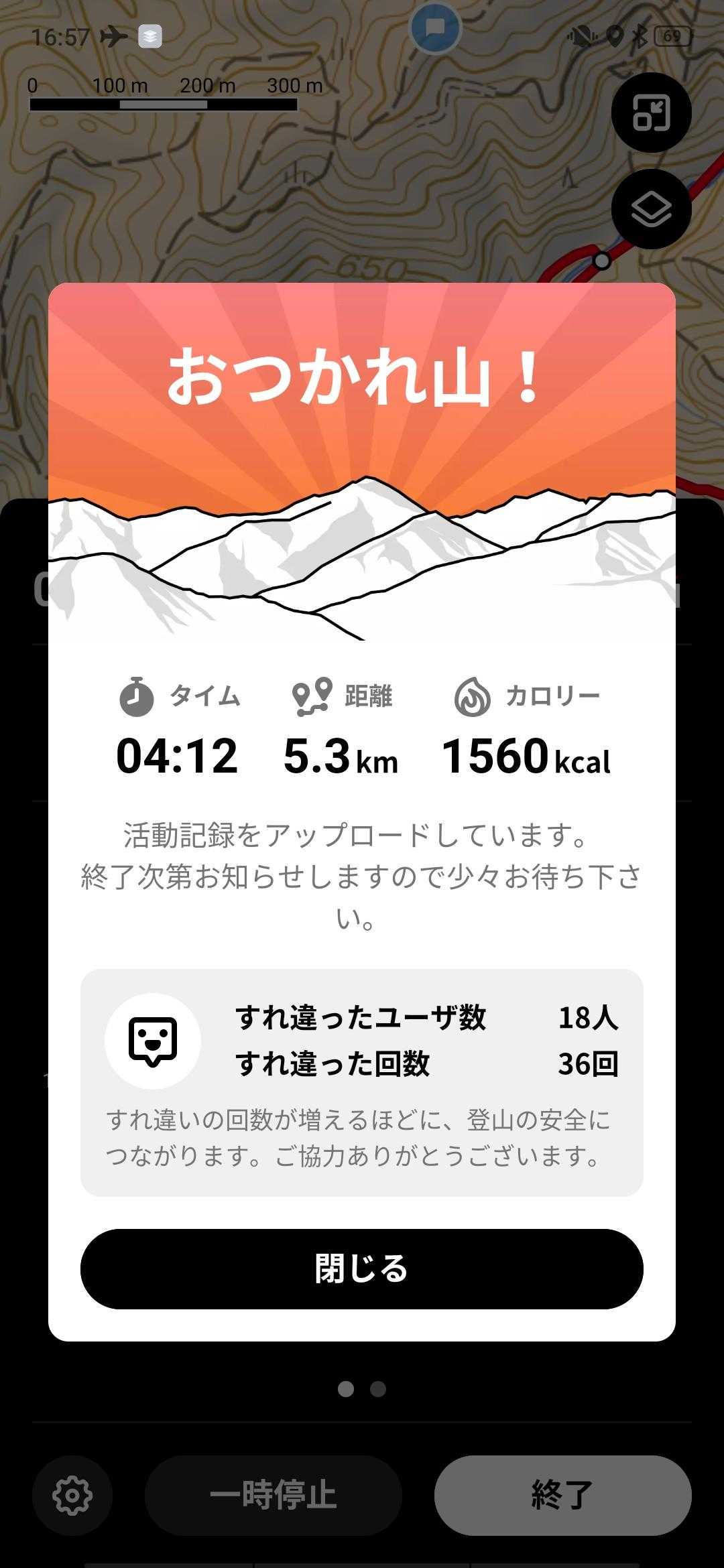Open the map layers button
This screenshot has height=1568, width=724.
(651, 210)
